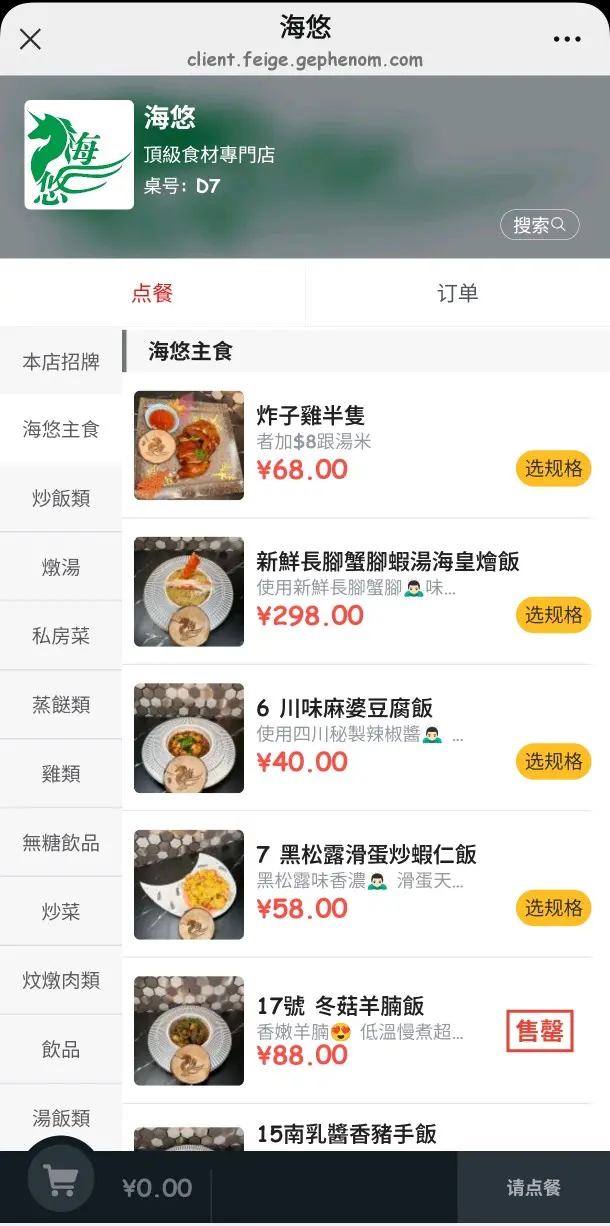The height and width of the screenshot is (1226, 610).
Task: Select options for 川味麻婆豆腐飯
Action: click(553, 762)
